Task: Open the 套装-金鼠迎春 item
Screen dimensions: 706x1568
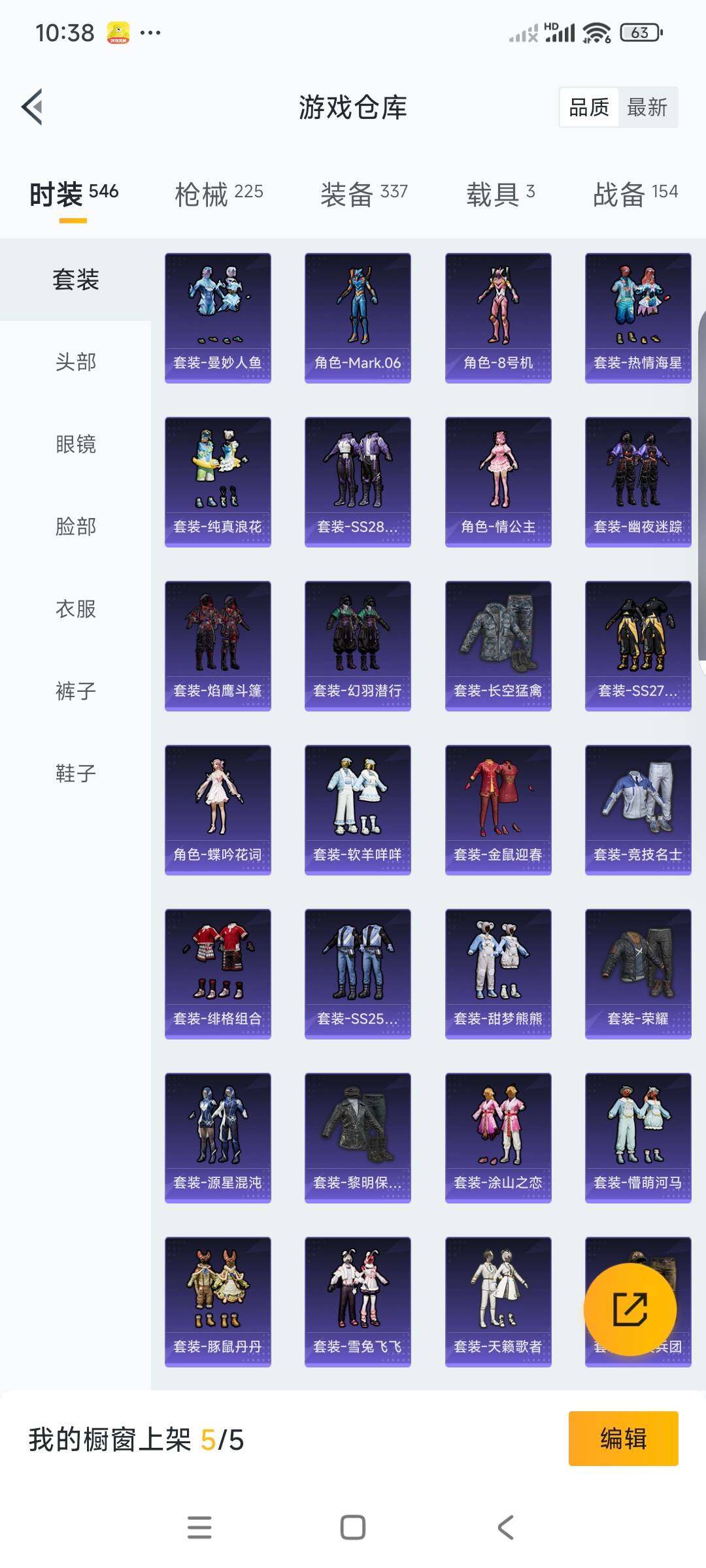Action: pos(498,809)
